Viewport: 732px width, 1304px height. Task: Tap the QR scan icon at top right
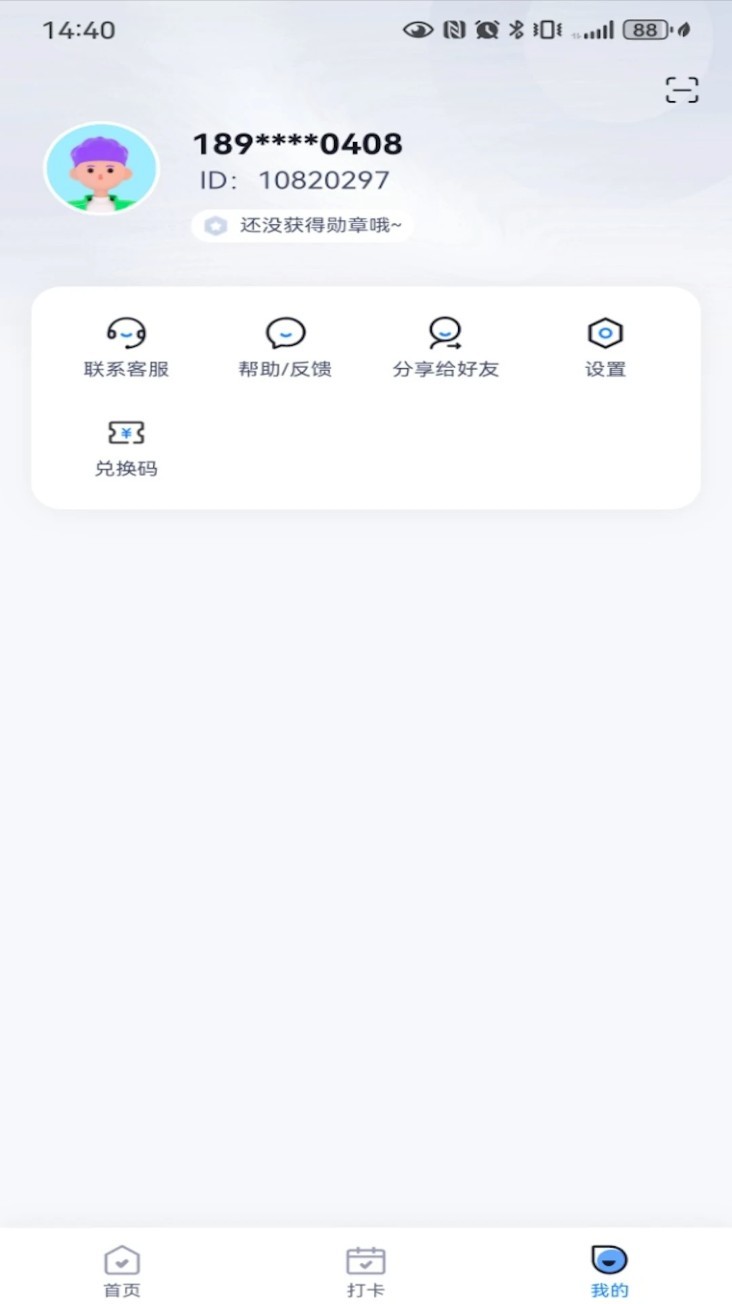click(x=681, y=89)
